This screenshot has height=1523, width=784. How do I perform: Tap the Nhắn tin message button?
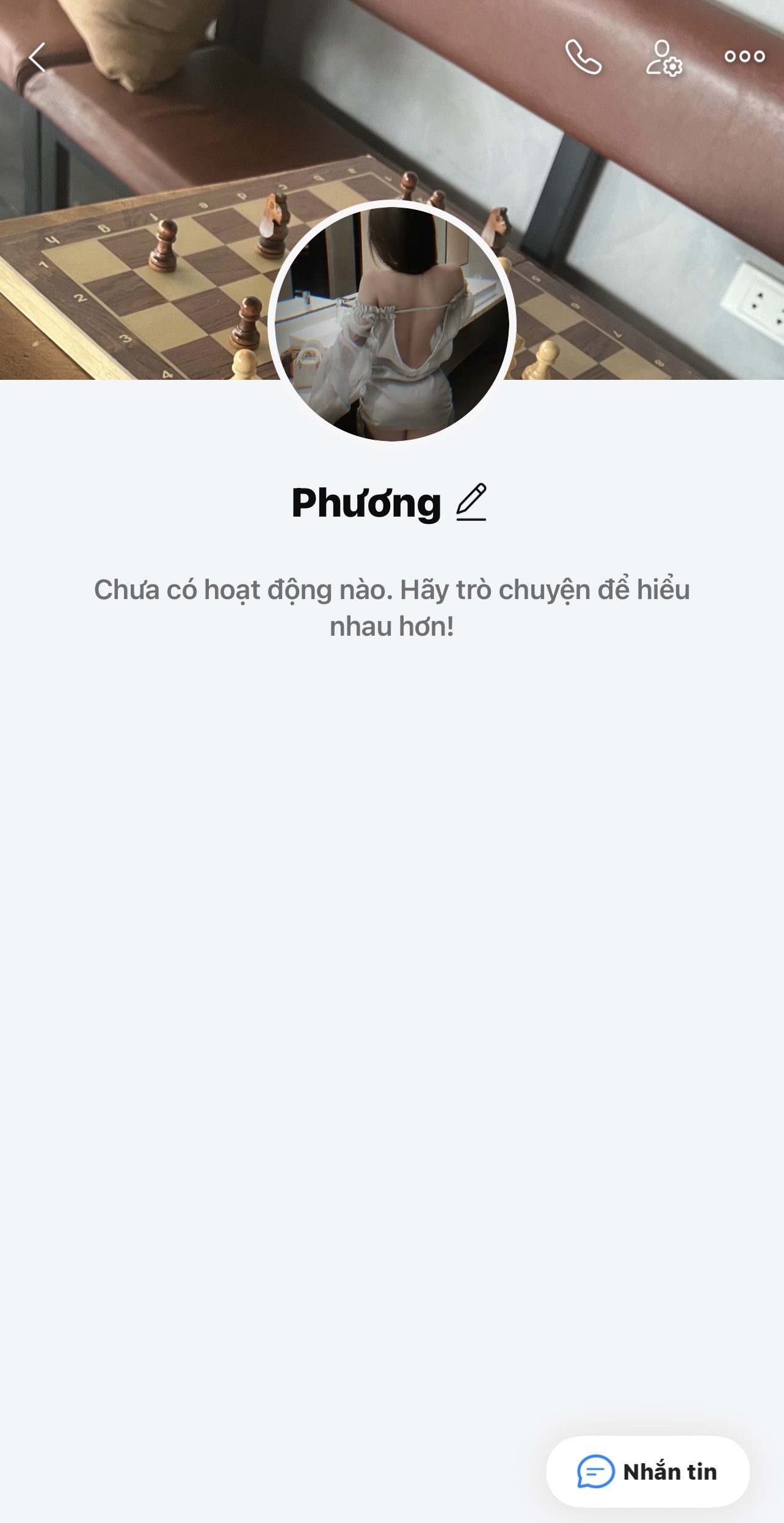[648, 1472]
